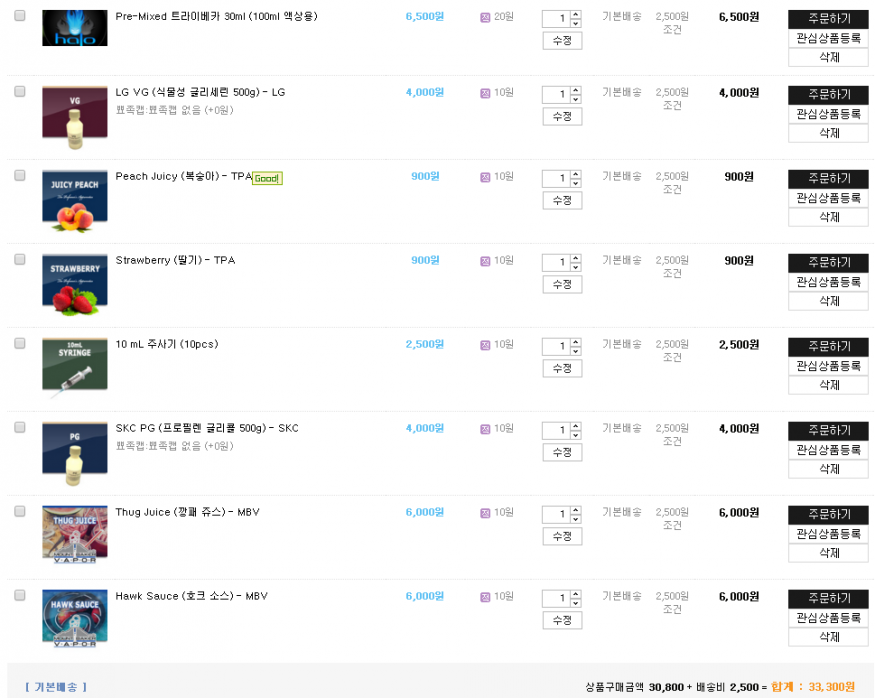Delete Peach Juicy with 삭제 button
875x698 pixels.
pos(828,217)
